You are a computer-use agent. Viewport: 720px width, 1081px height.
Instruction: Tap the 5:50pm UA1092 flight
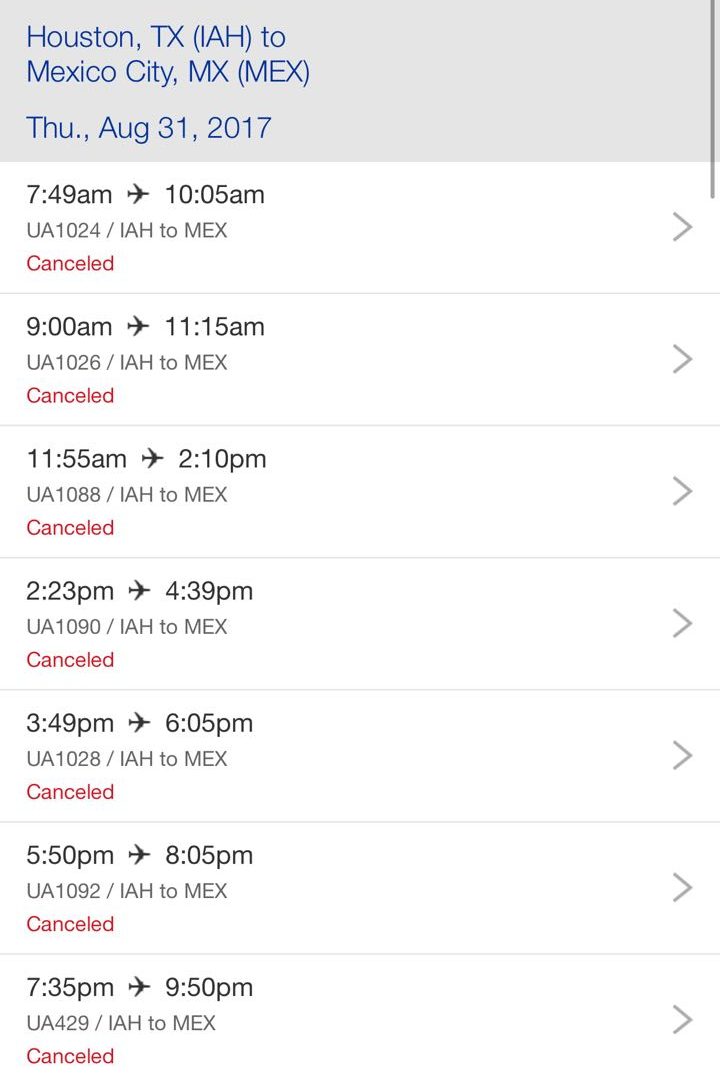click(x=360, y=888)
